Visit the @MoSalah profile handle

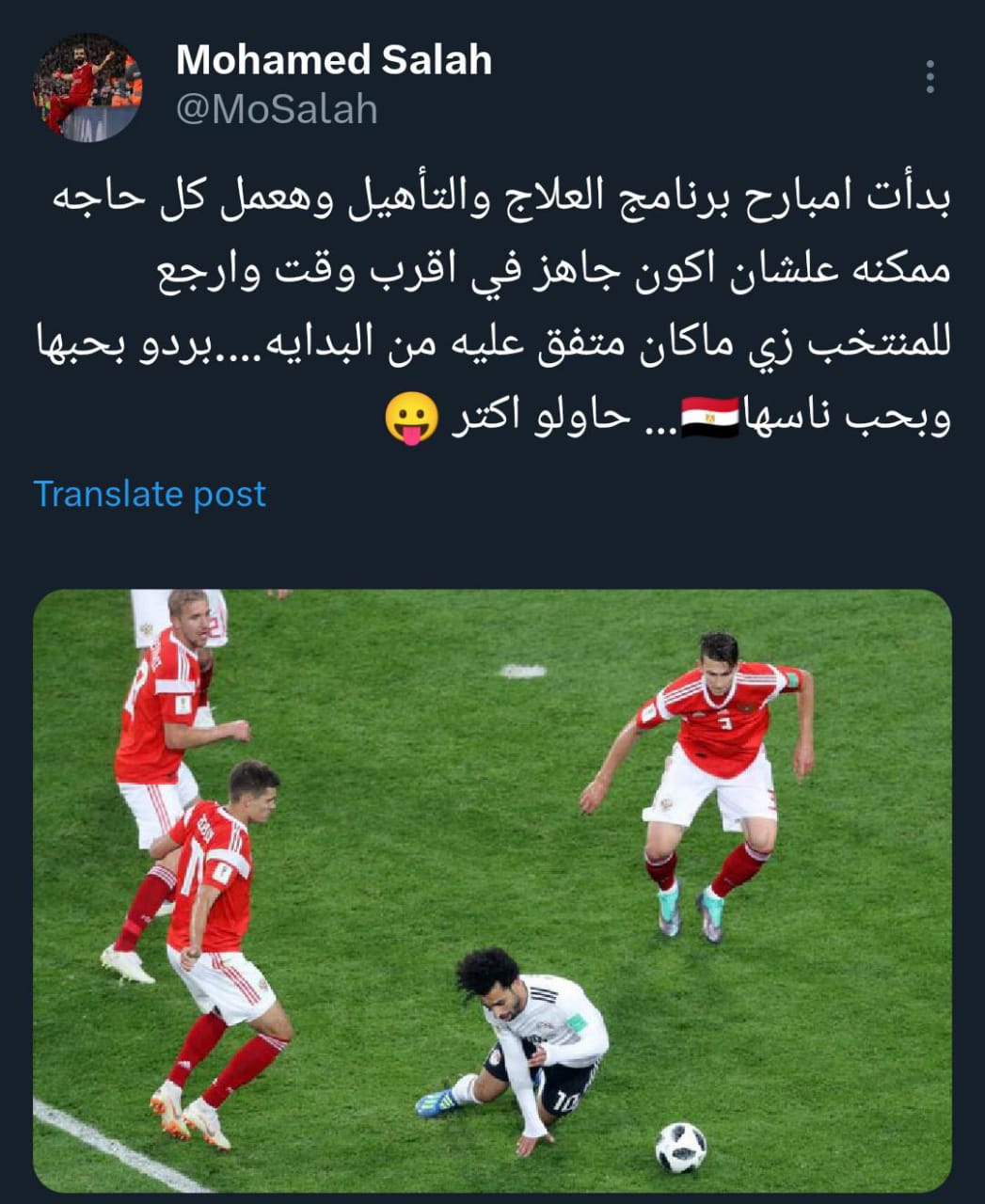(277, 110)
